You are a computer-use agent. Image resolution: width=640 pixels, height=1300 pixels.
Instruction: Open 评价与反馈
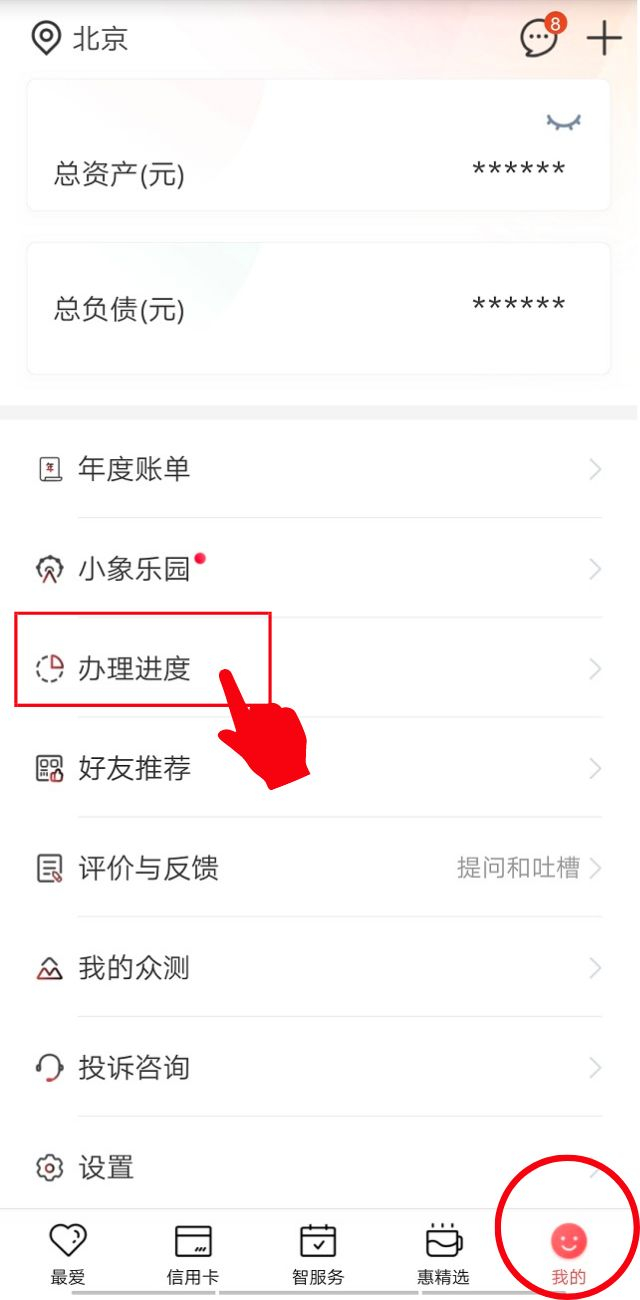319,868
